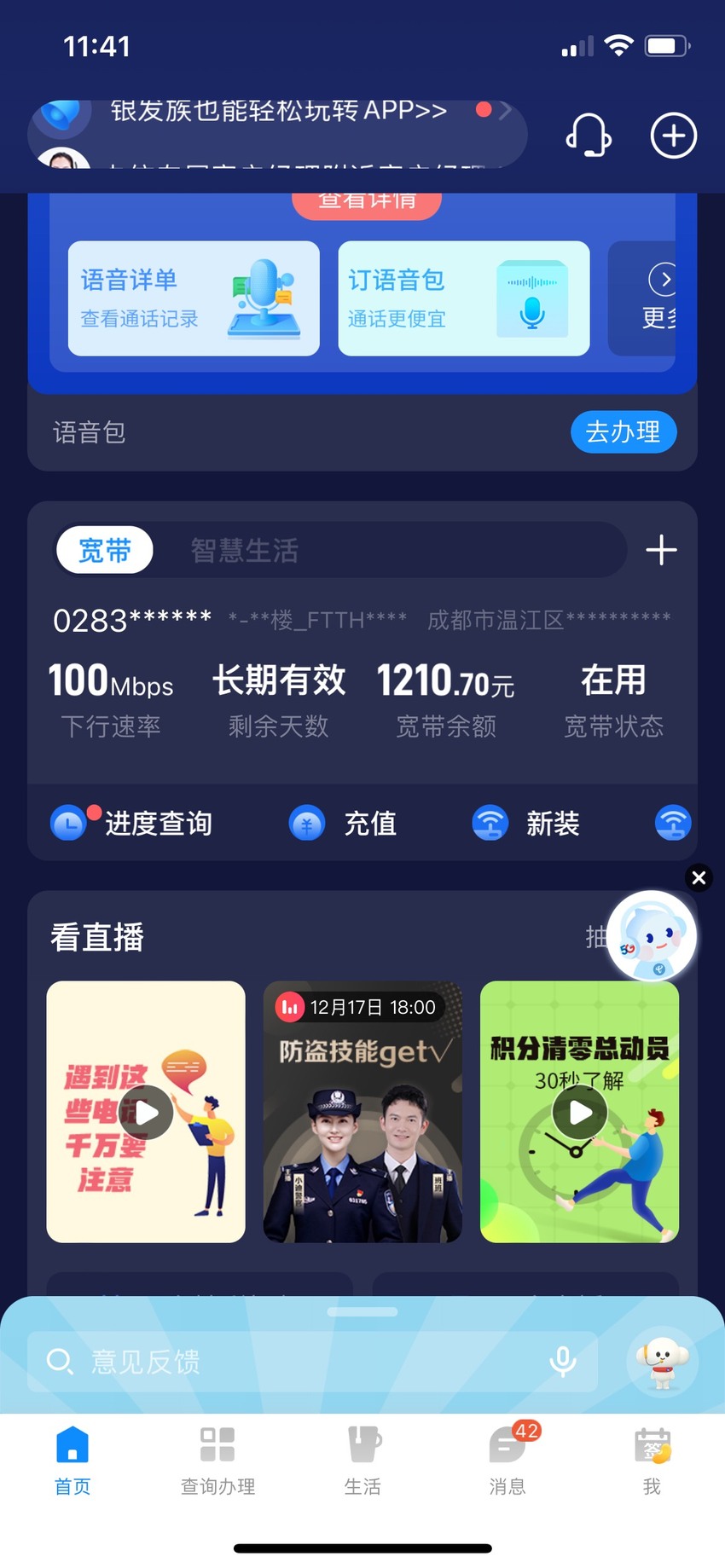This screenshot has height=1568, width=725.
Task: Switch to the 智慧生活 tab
Action: tap(245, 550)
